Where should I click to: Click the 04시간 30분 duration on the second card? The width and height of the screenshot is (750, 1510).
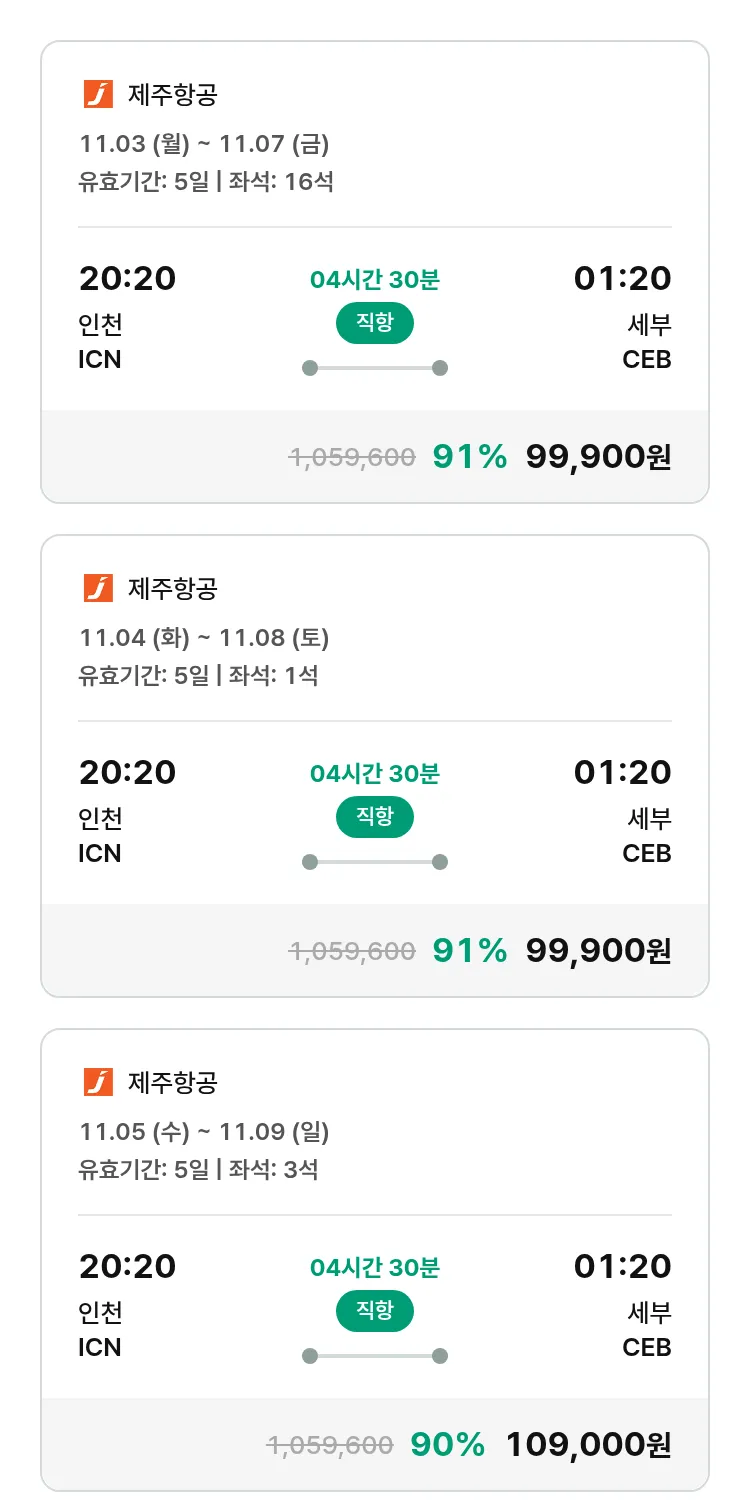click(374, 772)
